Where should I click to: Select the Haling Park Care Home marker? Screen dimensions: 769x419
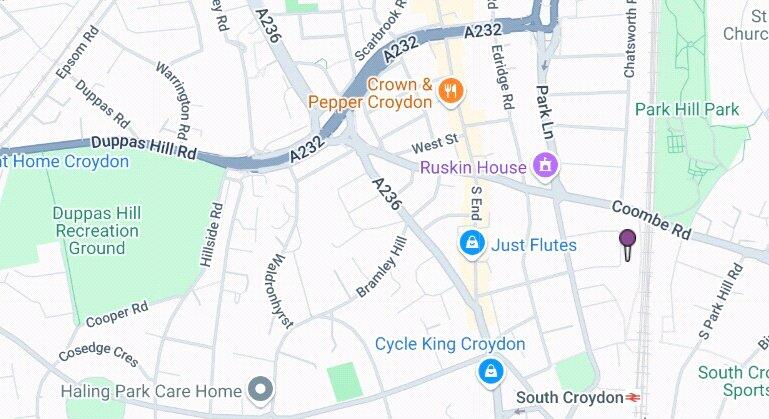pos(262,389)
